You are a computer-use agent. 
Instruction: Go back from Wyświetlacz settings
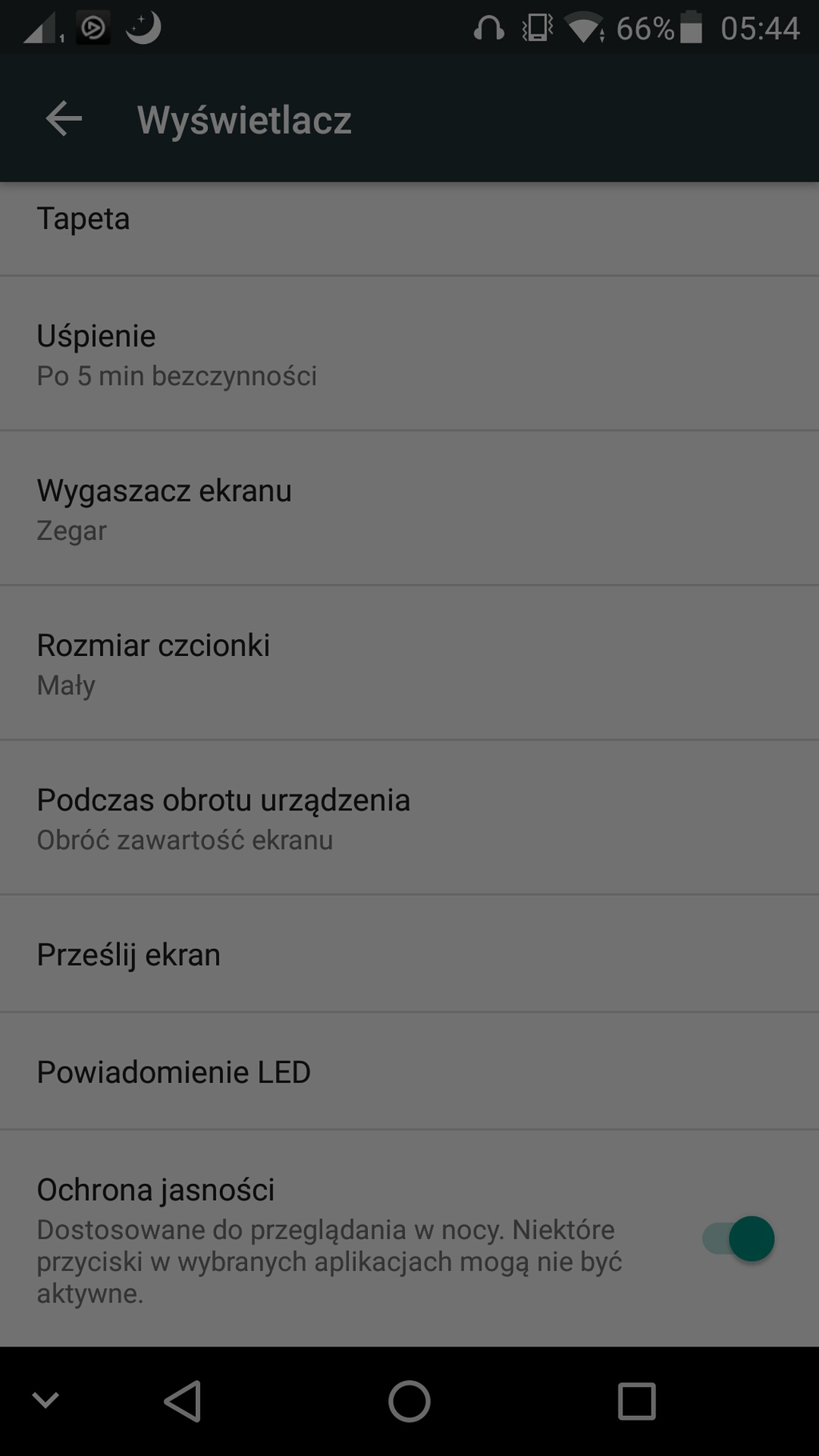coord(64,119)
